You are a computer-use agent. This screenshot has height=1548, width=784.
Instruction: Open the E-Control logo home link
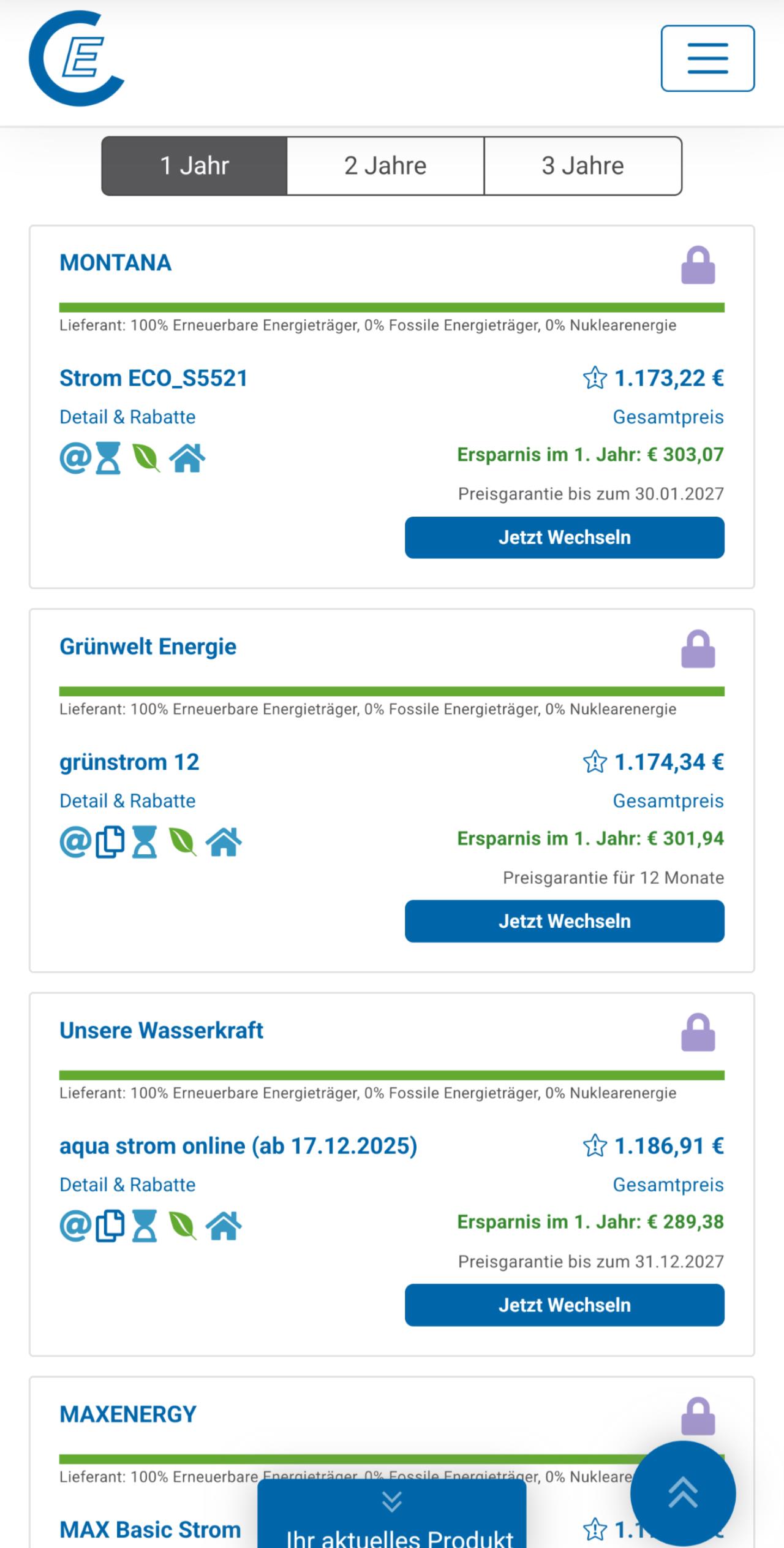point(77,58)
